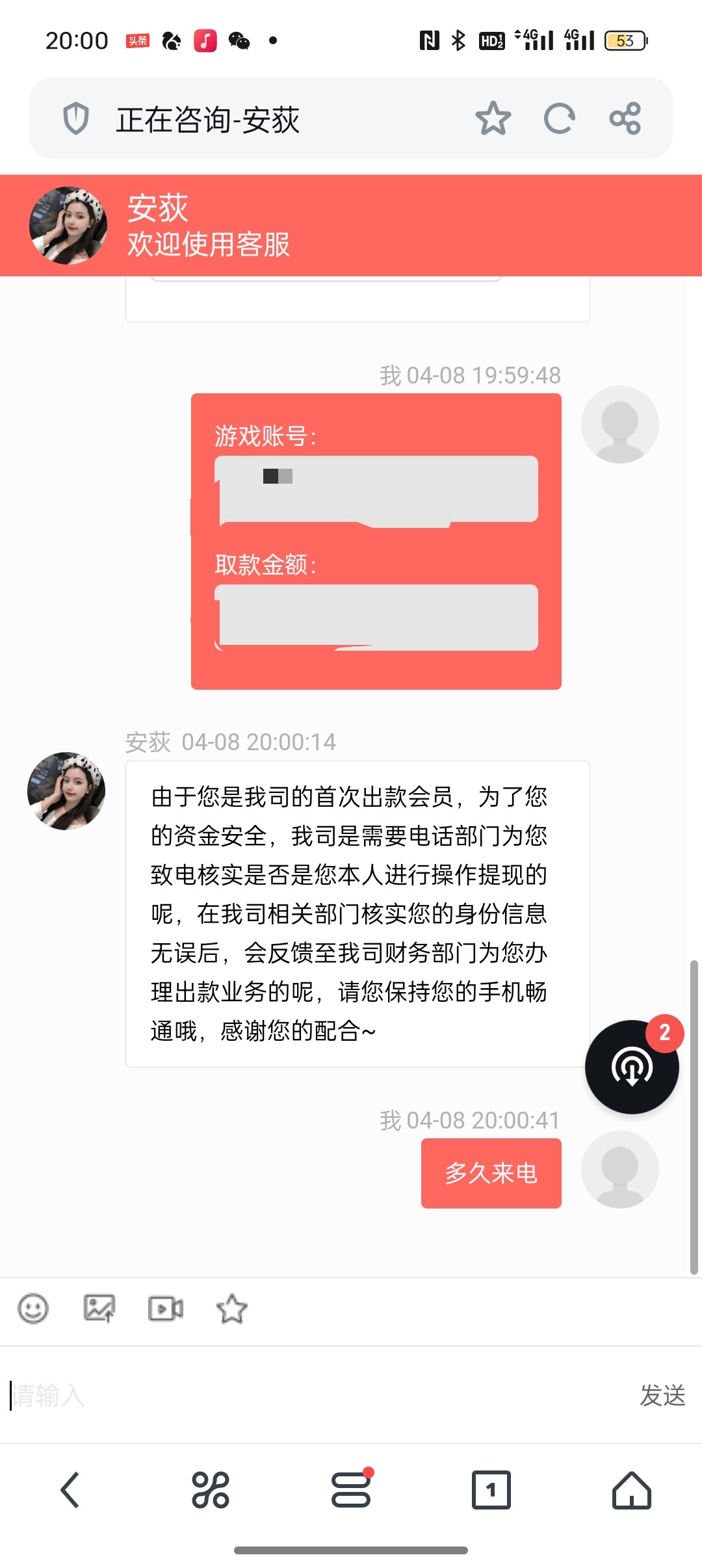Attach an image to the chat
The image size is (702, 1568).
point(99,1309)
